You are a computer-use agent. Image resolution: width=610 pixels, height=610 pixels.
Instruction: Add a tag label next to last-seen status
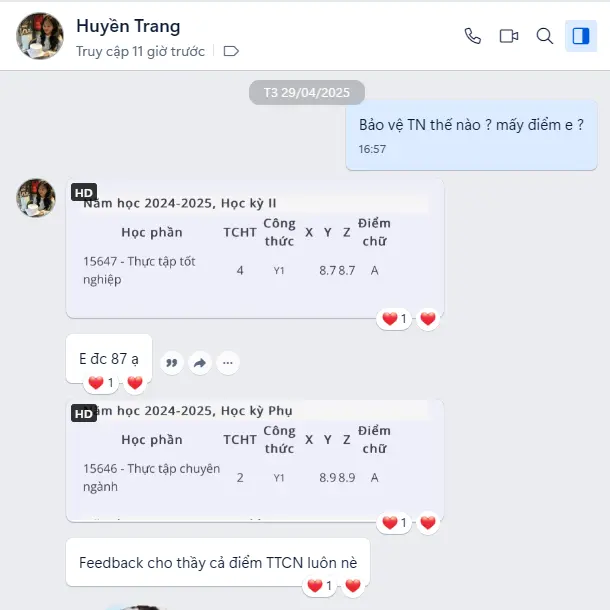(231, 51)
